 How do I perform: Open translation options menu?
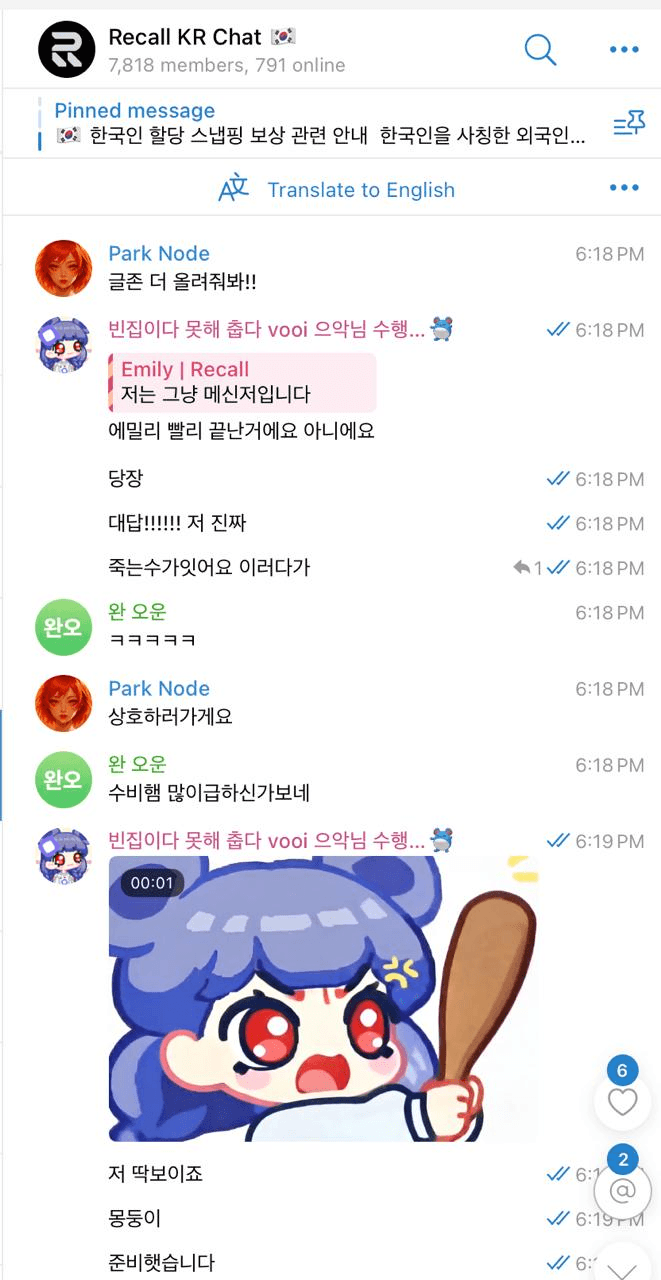tap(623, 188)
